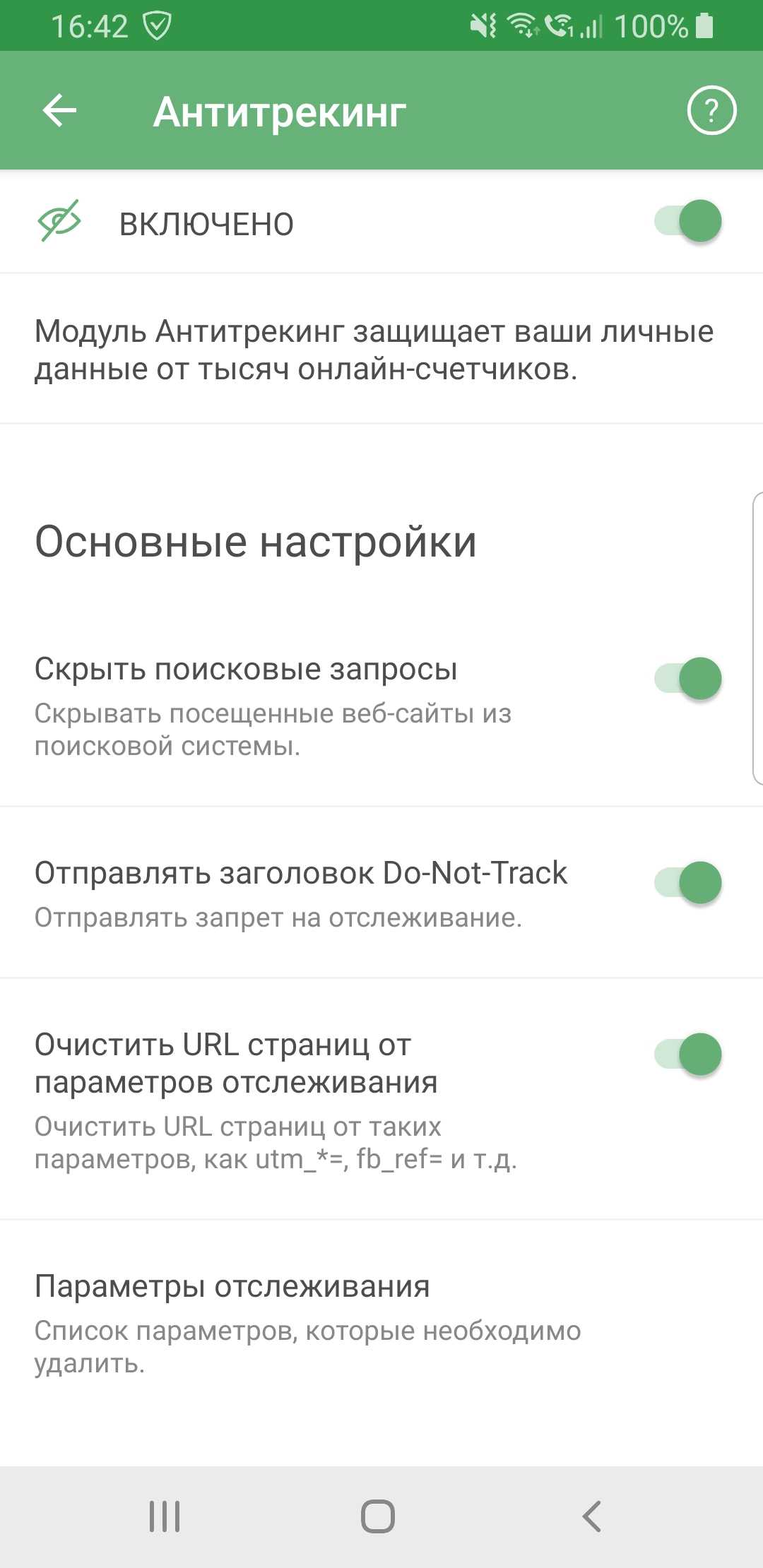Disable the ВКЛЮЧЕНО anti-tracking switch

(x=688, y=221)
